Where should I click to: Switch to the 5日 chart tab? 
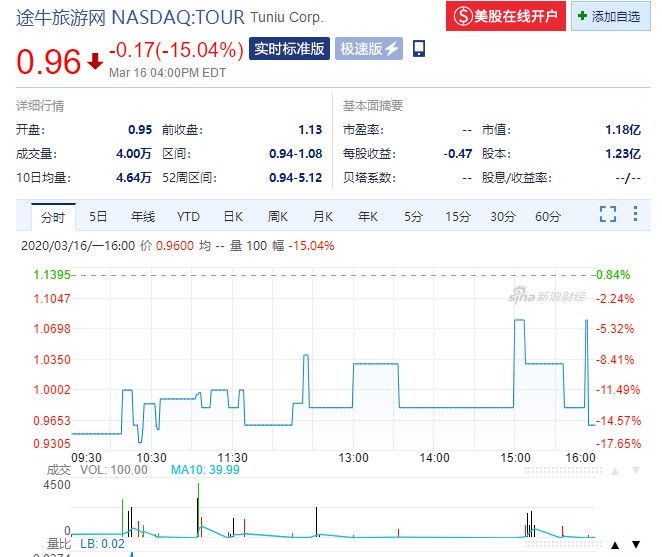pos(98,216)
